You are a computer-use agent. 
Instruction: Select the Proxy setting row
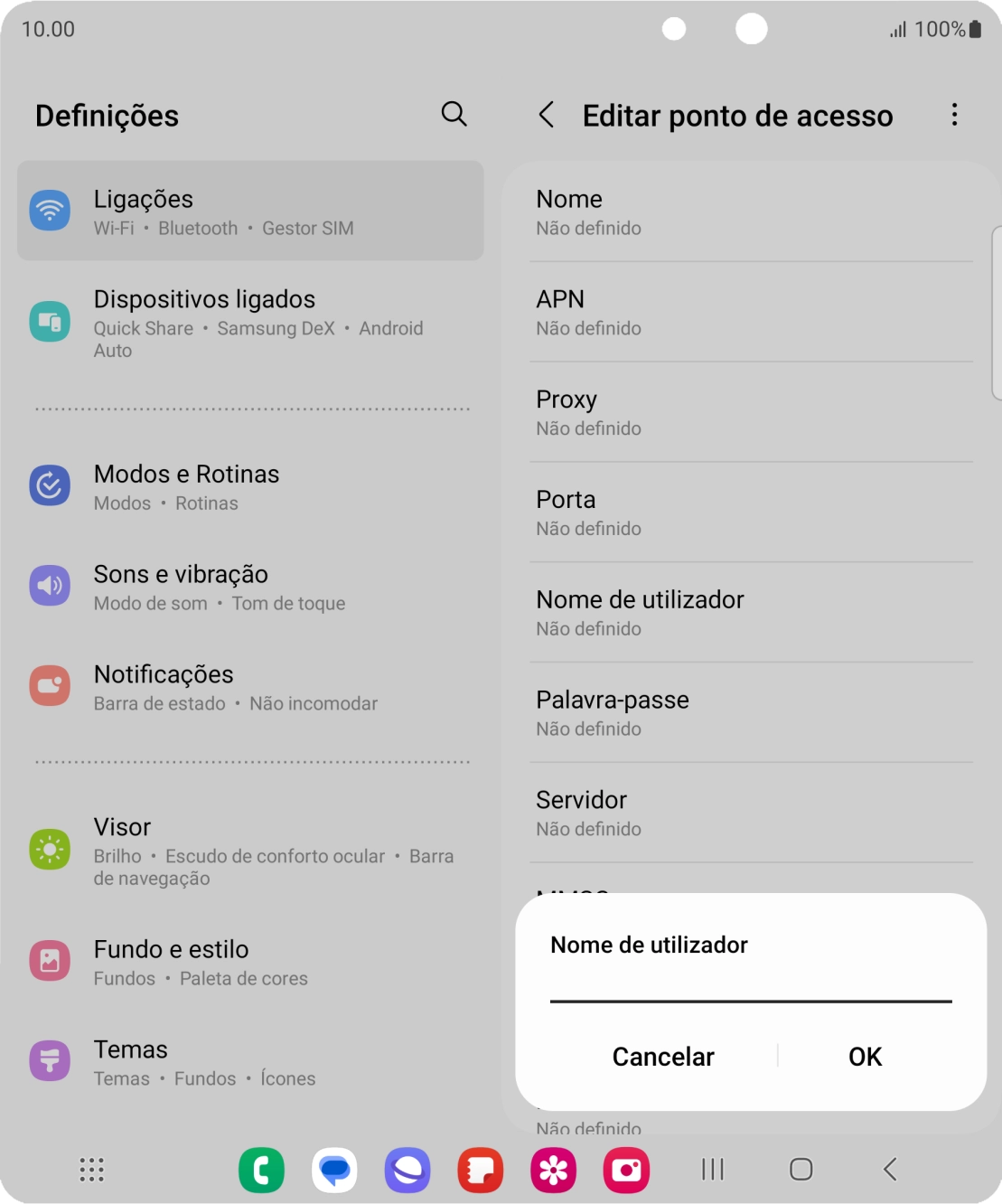coord(751,411)
